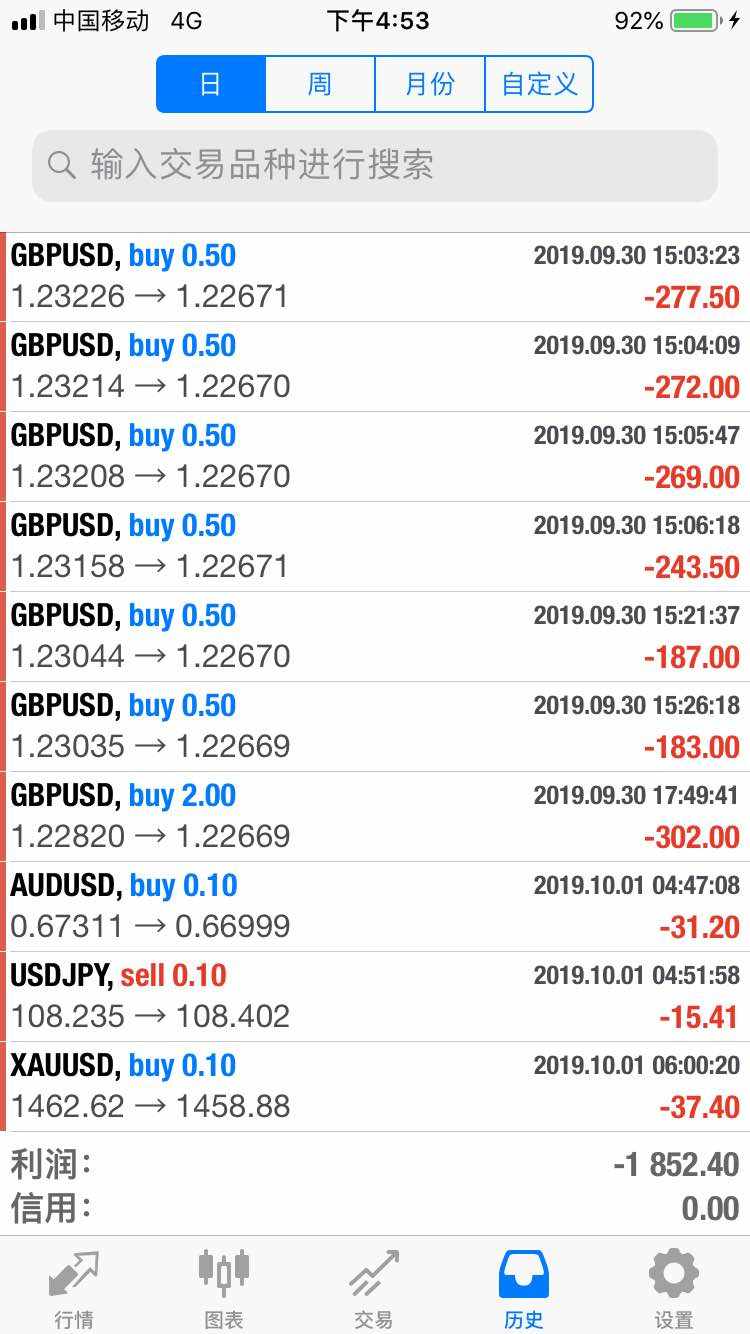Viewport: 750px width, 1334px height.
Task: Open the GBPUSD buy 2.00 trade
Action: tap(375, 817)
